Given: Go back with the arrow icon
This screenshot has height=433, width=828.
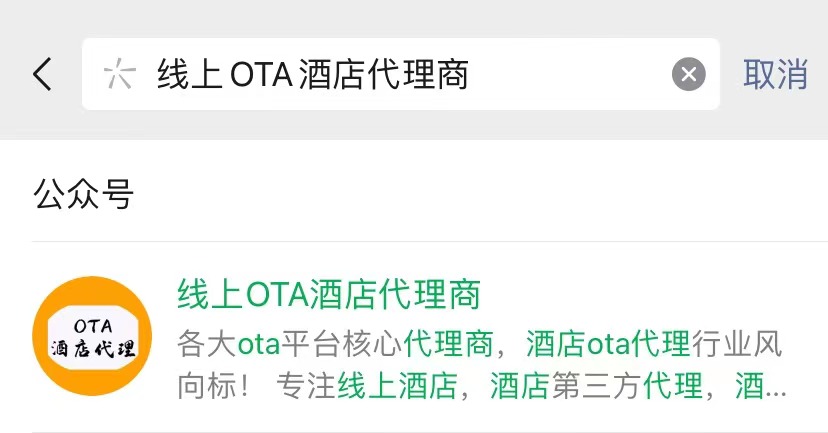Looking at the screenshot, I should pos(42,74).
